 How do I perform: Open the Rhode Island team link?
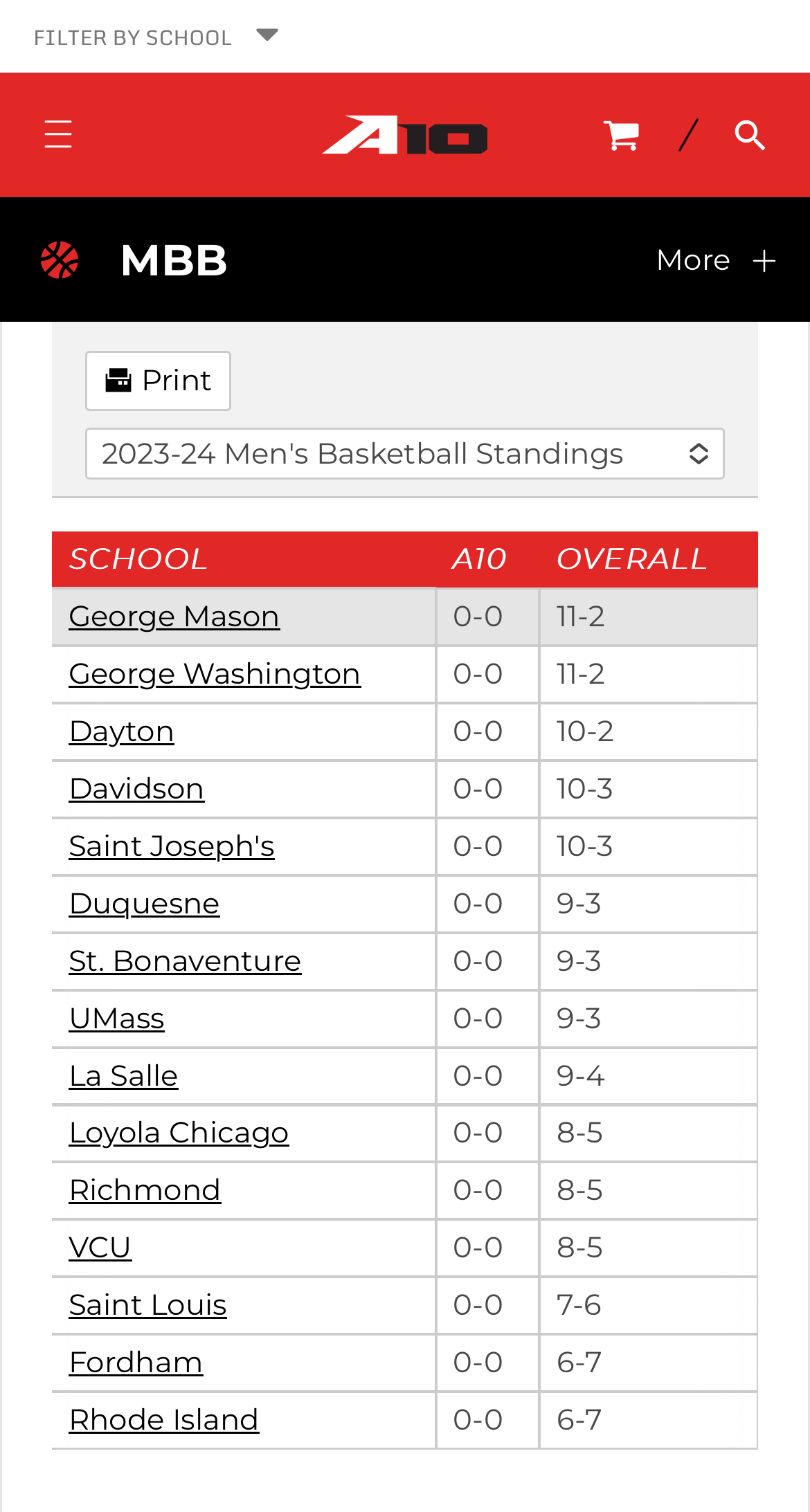164,1419
